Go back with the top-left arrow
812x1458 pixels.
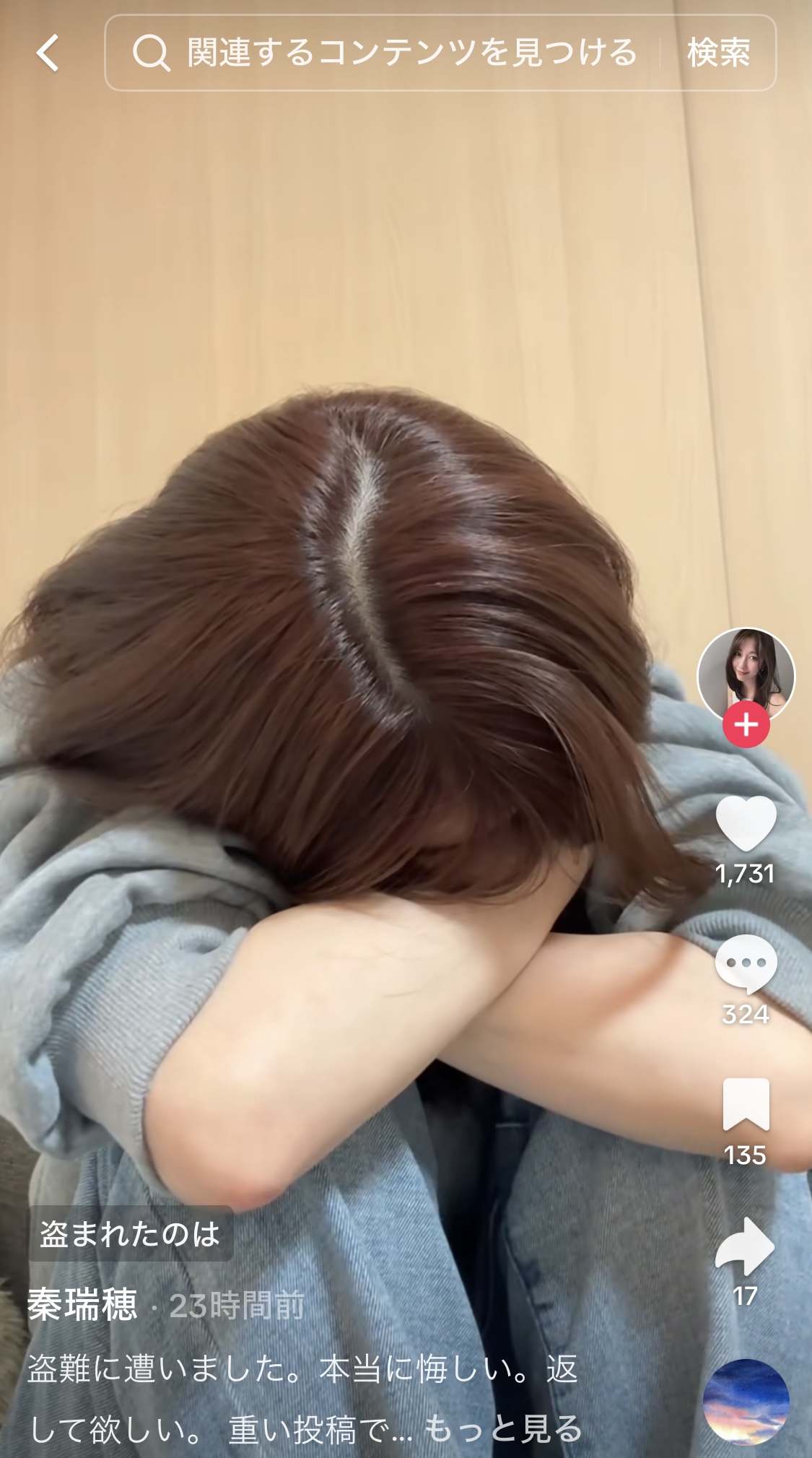tap(48, 53)
